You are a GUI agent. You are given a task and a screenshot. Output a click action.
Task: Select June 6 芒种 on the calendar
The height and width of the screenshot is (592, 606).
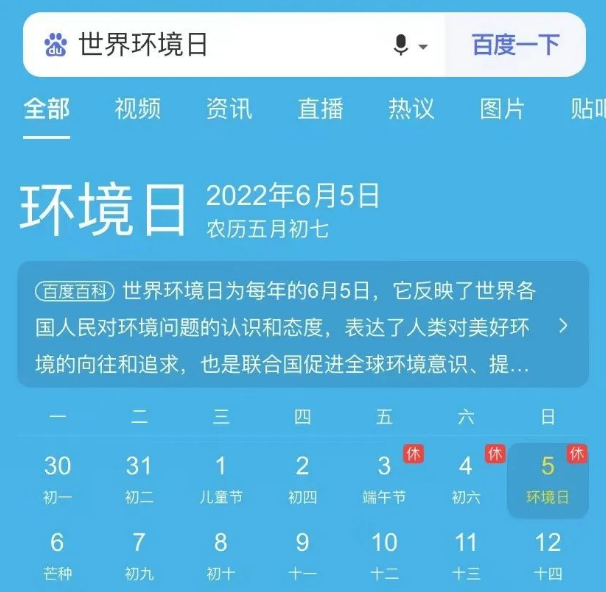57,555
